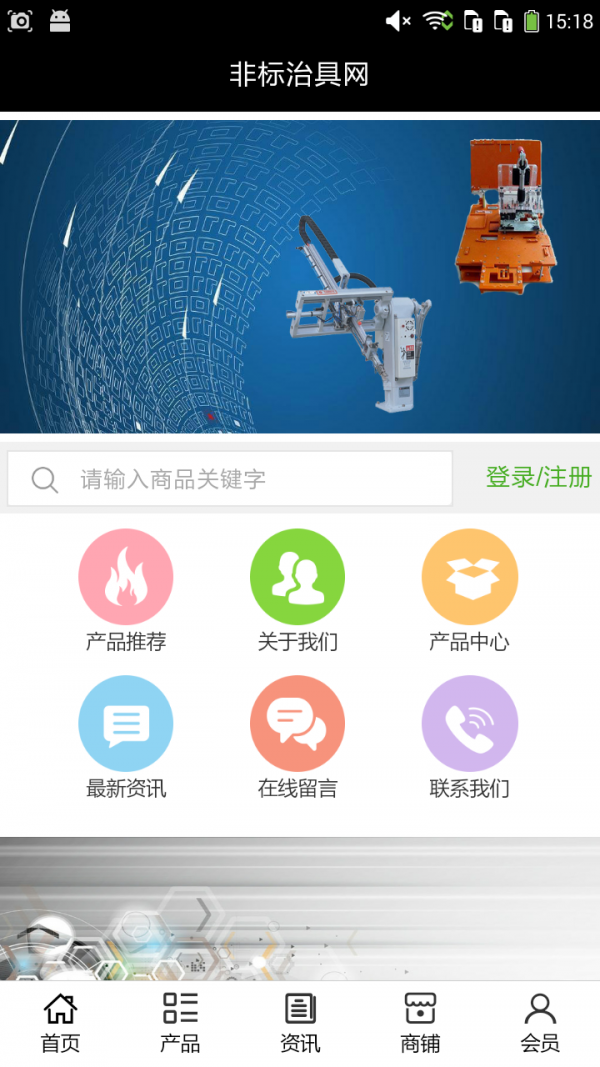600x1067 pixels.
Task: Switch to the 商铺 tab
Action: [x=420, y=1022]
